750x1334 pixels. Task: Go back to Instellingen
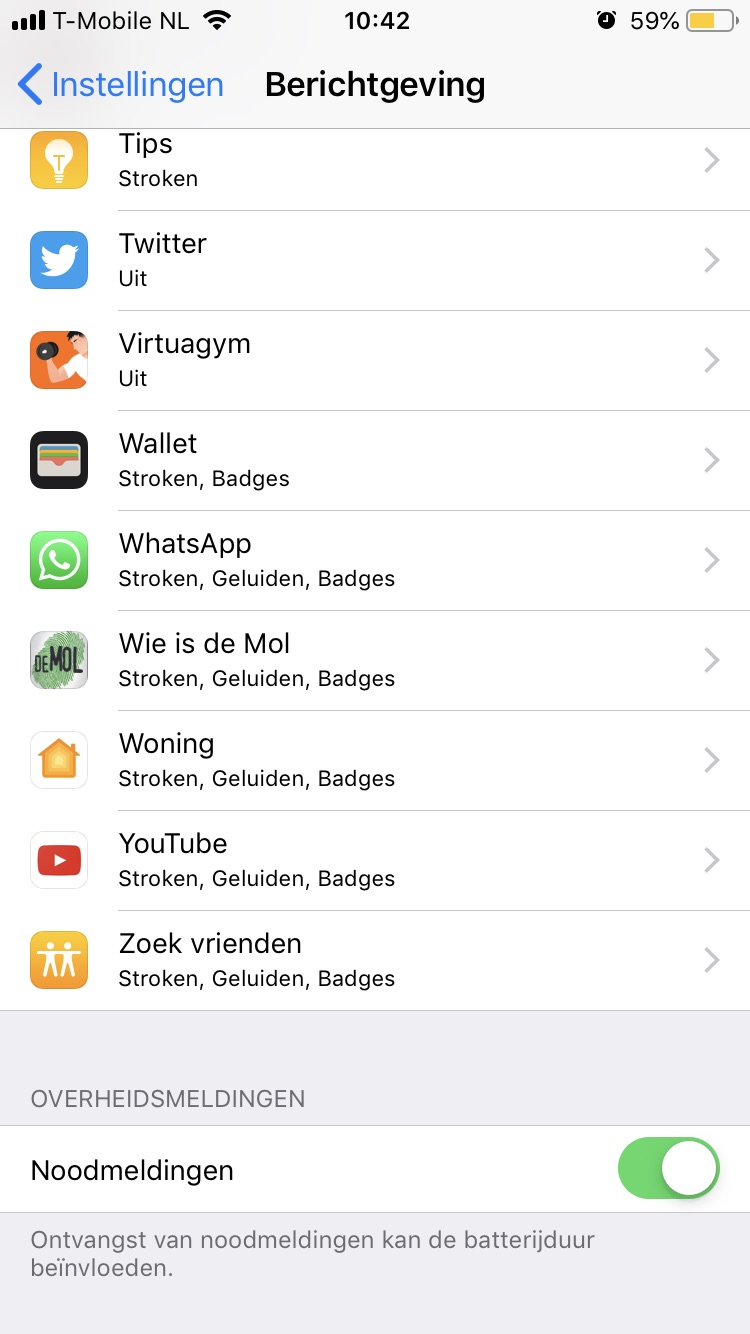[120, 85]
